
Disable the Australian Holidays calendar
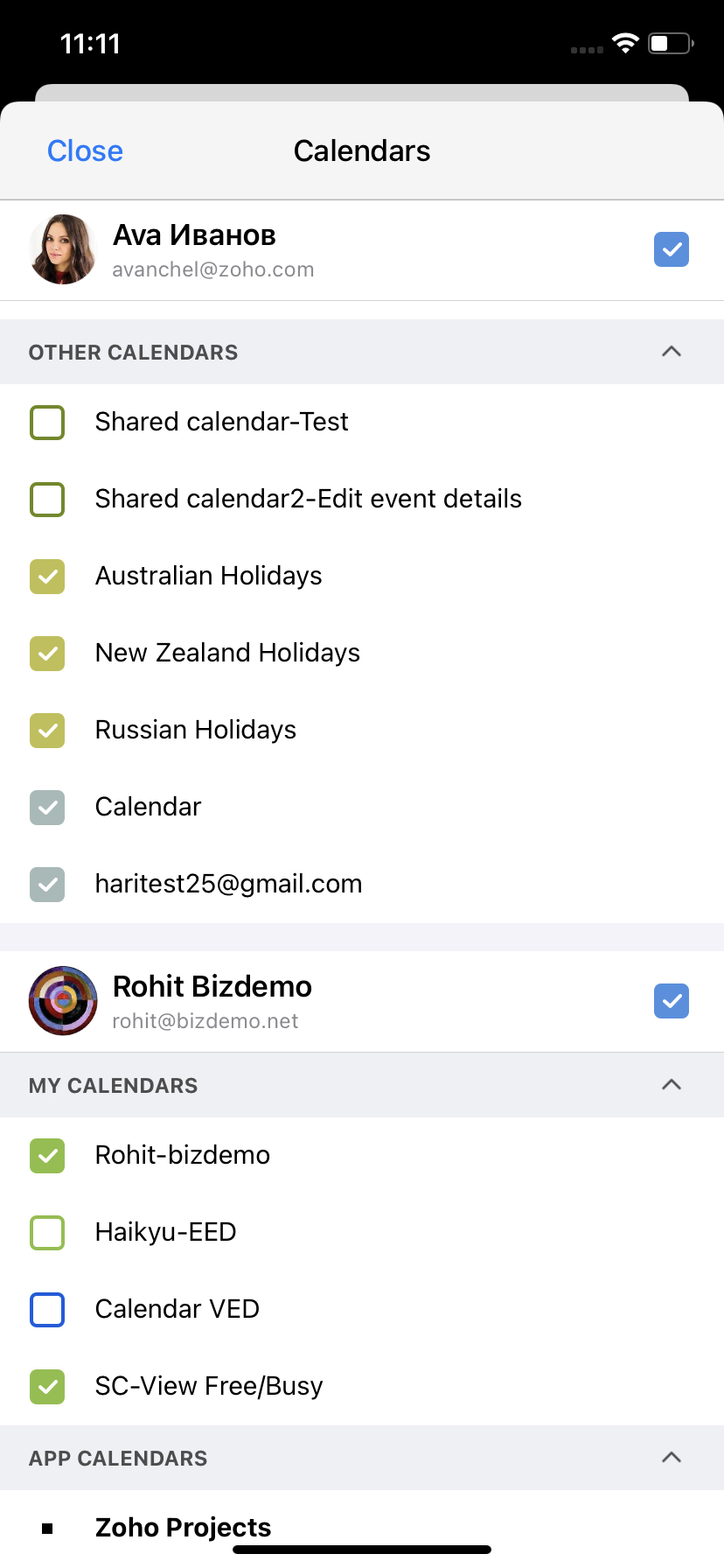[x=47, y=577]
